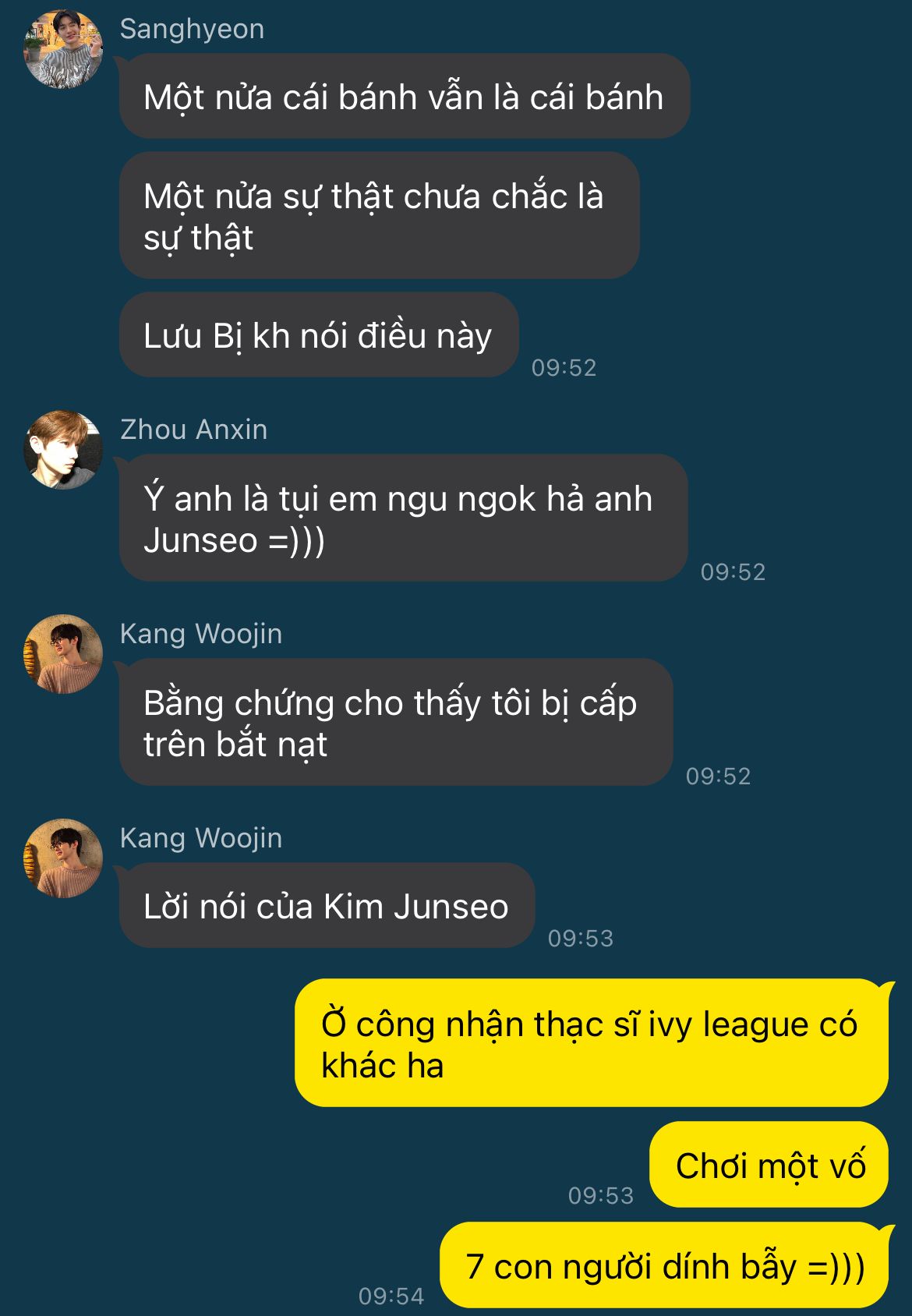Tap Kang Woojin's avatar beside "Lời nói" message
The image size is (912, 1316).
coord(63,858)
